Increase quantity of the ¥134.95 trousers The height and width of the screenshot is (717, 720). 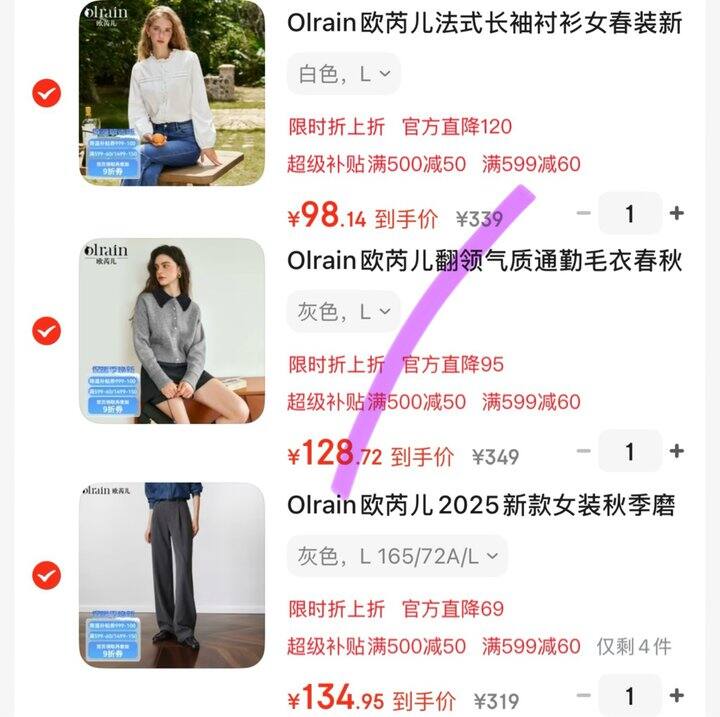click(677, 695)
